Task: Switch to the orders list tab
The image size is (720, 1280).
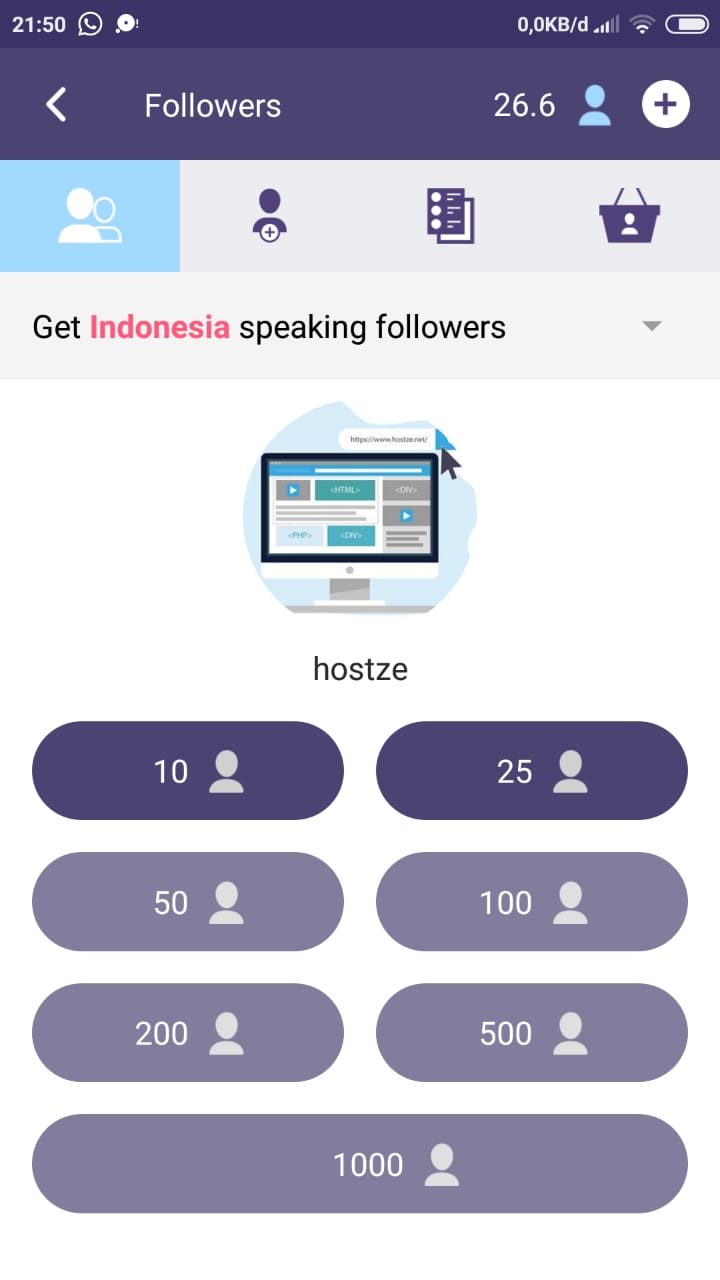Action: [x=450, y=216]
